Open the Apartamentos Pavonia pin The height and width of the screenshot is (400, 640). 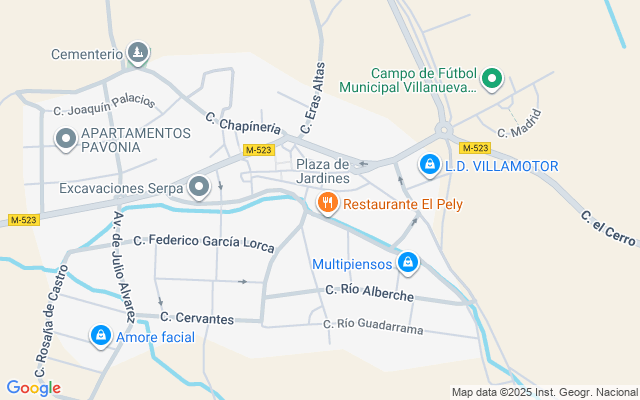pyautogui.click(x=66, y=139)
